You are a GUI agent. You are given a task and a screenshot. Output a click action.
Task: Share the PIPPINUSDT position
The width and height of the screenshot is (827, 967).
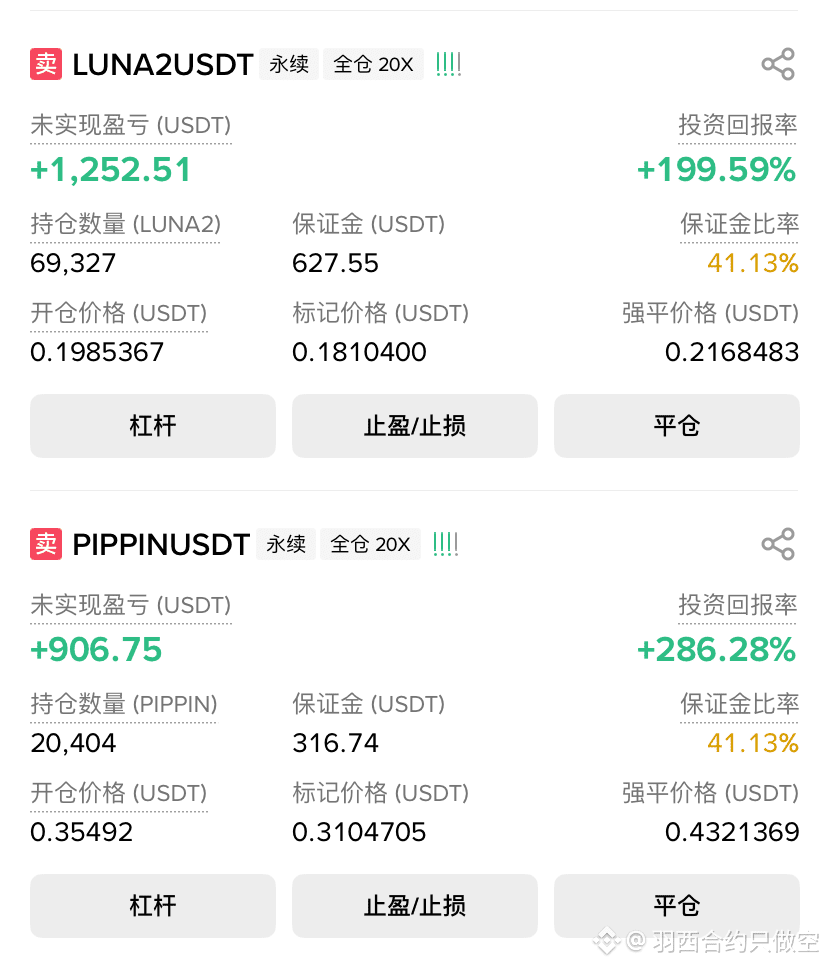778,544
